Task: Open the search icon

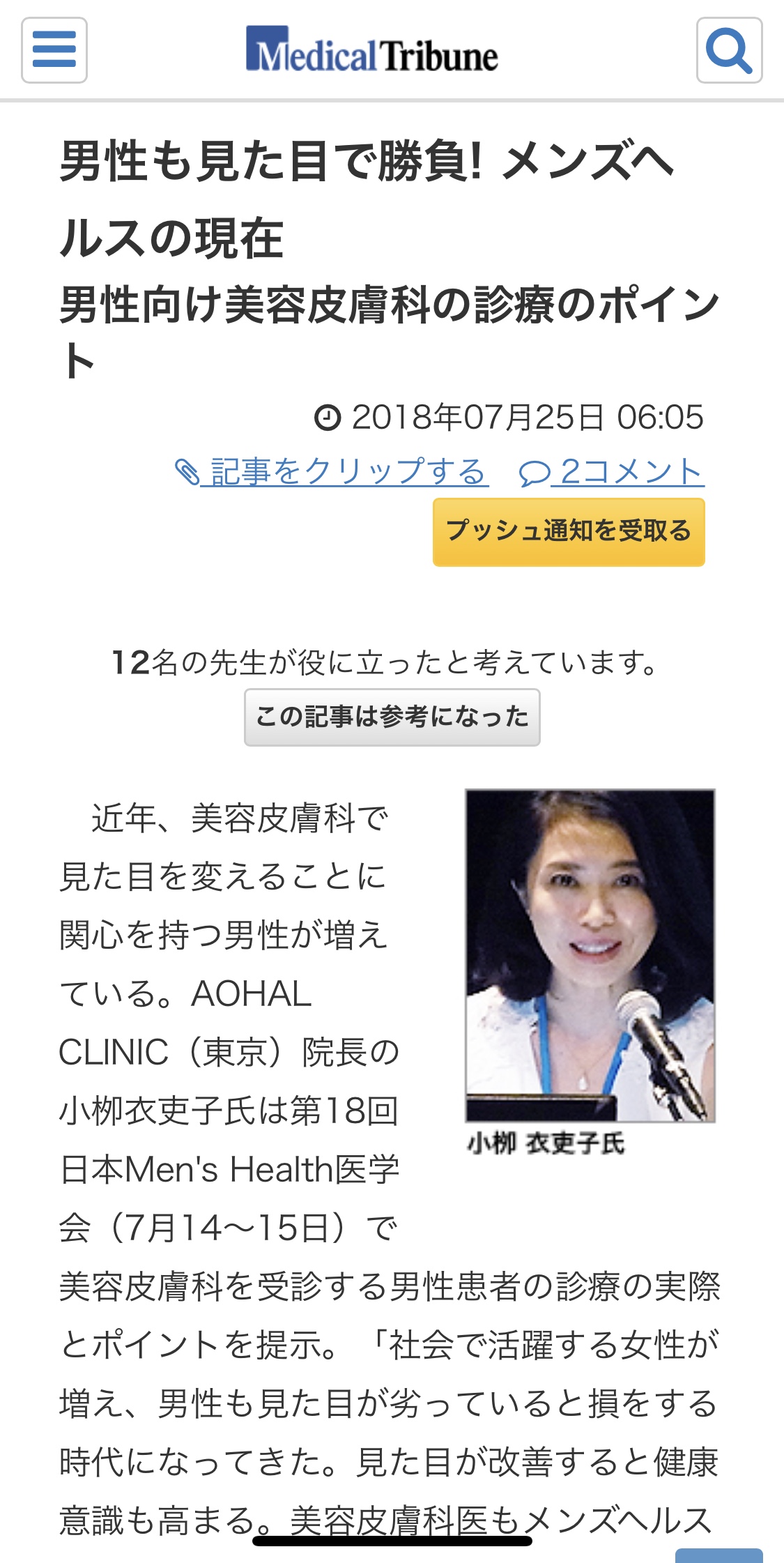Action: pyautogui.click(x=729, y=50)
